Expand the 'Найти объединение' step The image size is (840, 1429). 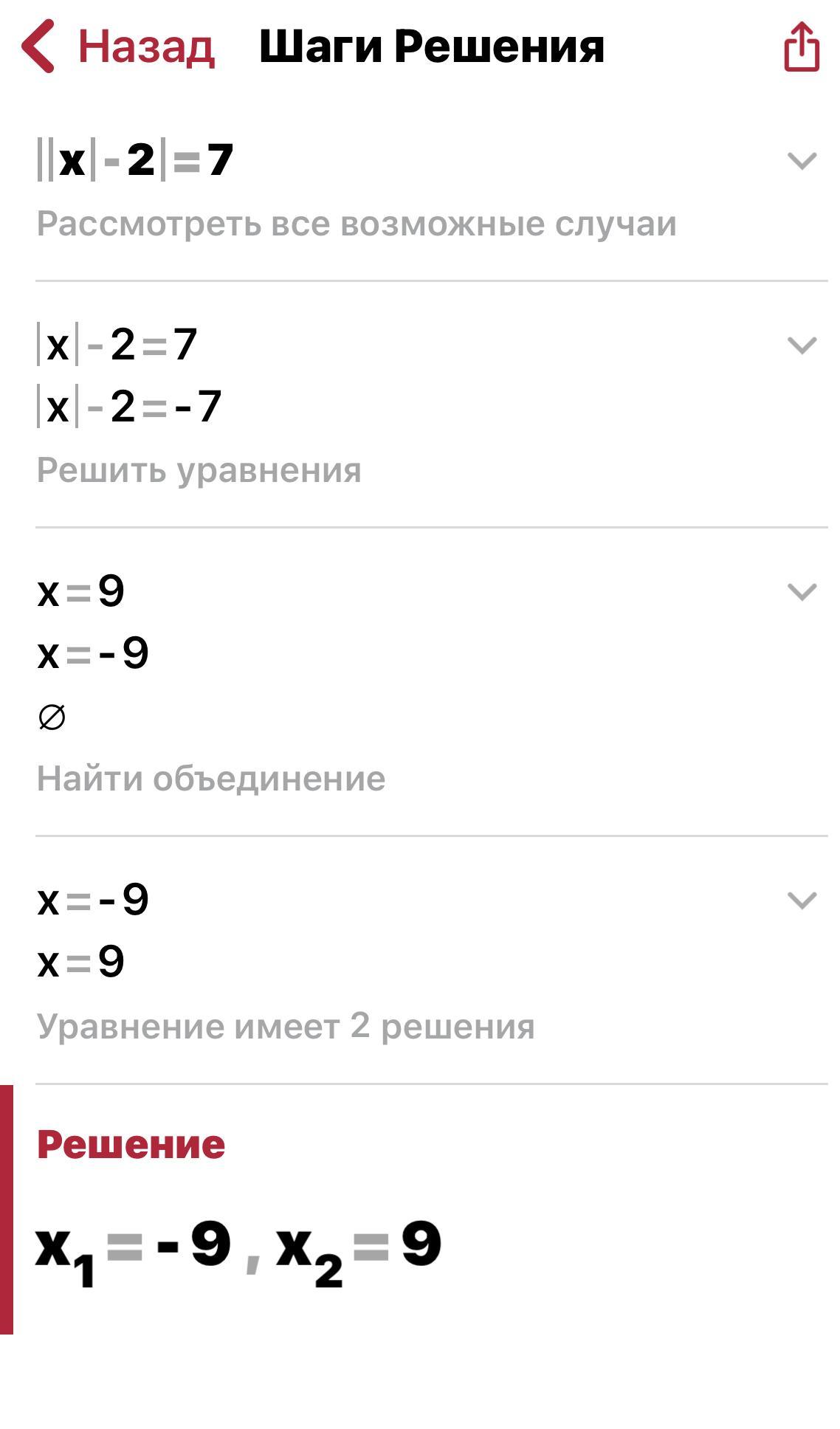pyautogui.click(x=802, y=592)
